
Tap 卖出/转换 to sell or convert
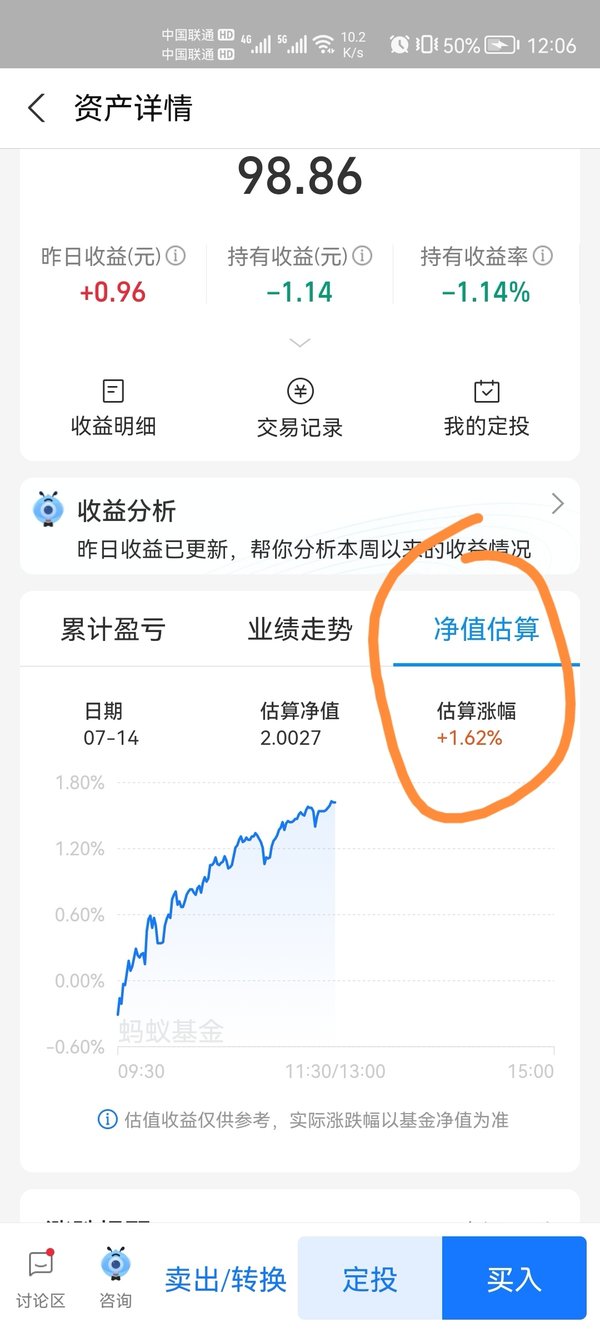pyautogui.click(x=226, y=1279)
